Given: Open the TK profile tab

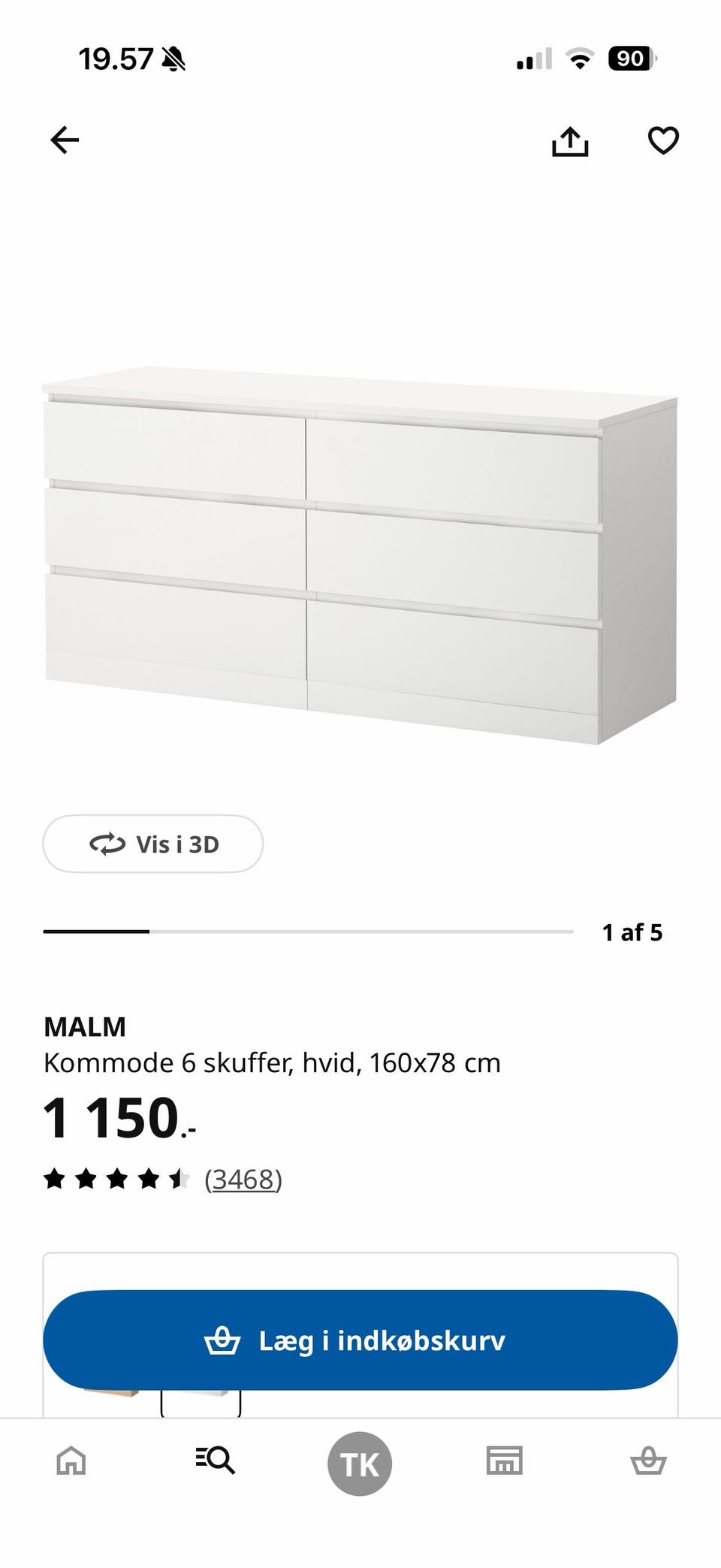Looking at the screenshot, I should (359, 1461).
